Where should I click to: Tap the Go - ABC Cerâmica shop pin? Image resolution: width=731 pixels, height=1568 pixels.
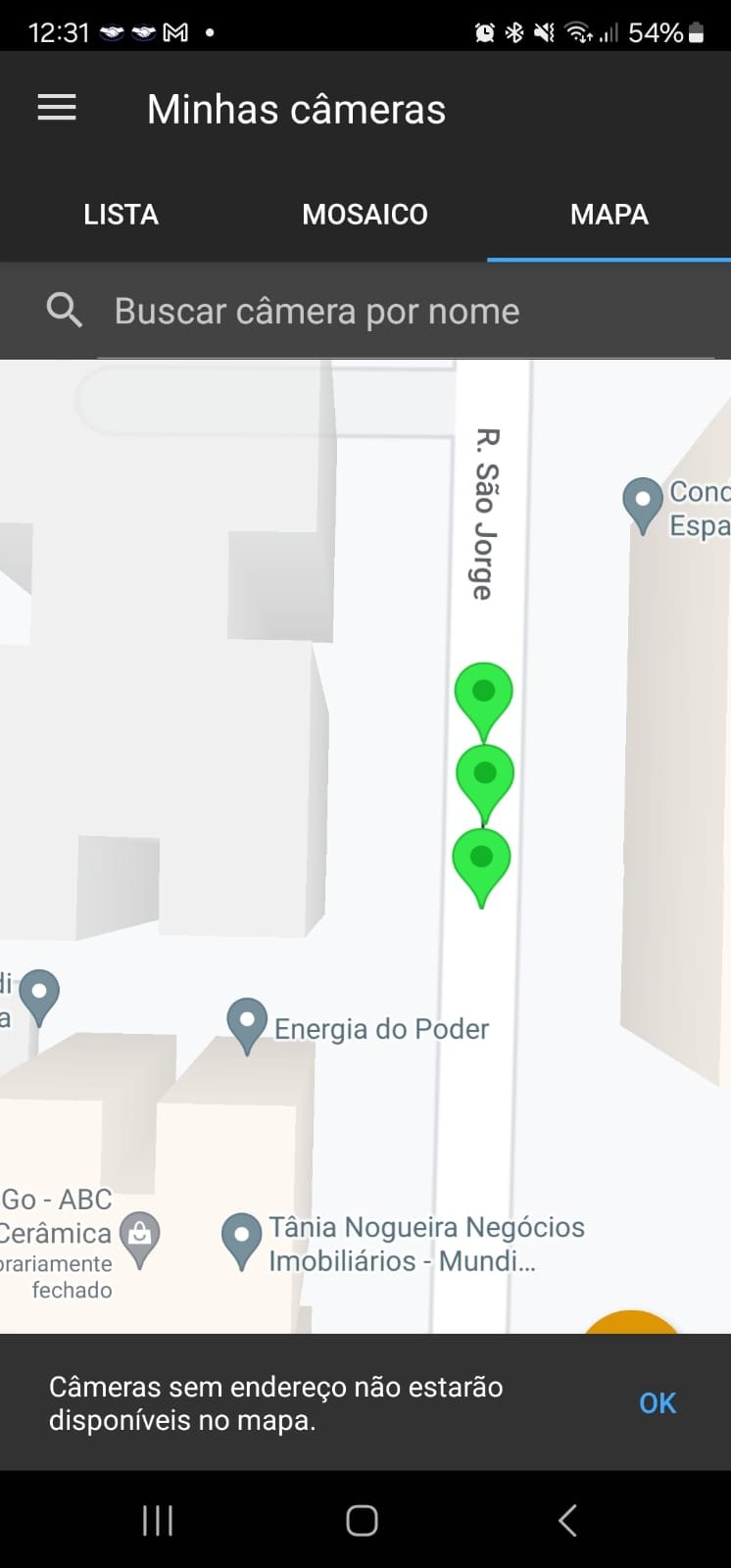pos(139,1239)
